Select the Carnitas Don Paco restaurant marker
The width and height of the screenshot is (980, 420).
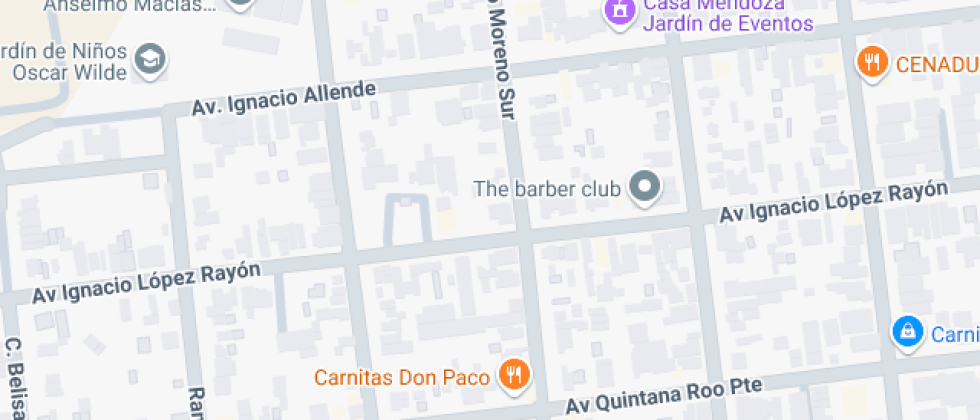[515, 376]
